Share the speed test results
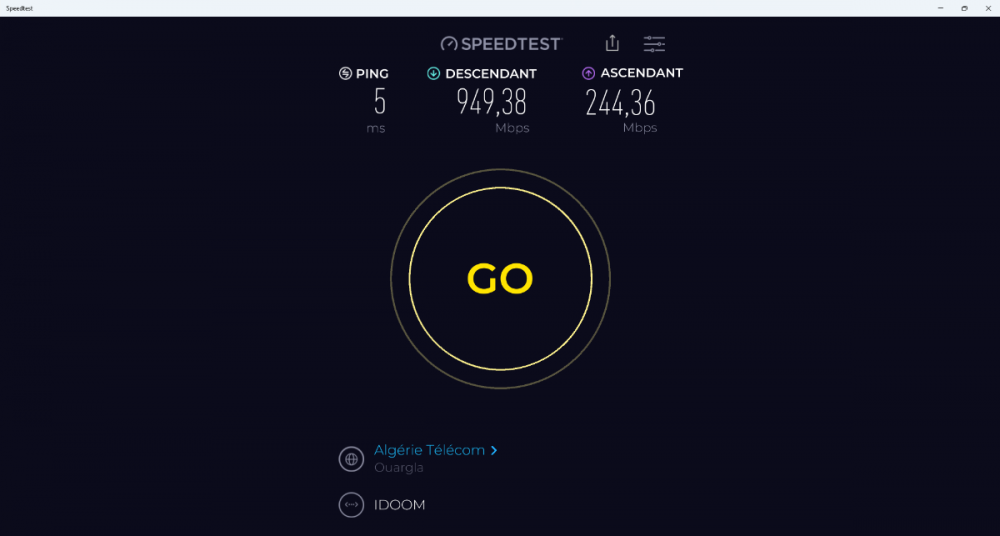The image size is (1000, 536). pyautogui.click(x=612, y=43)
